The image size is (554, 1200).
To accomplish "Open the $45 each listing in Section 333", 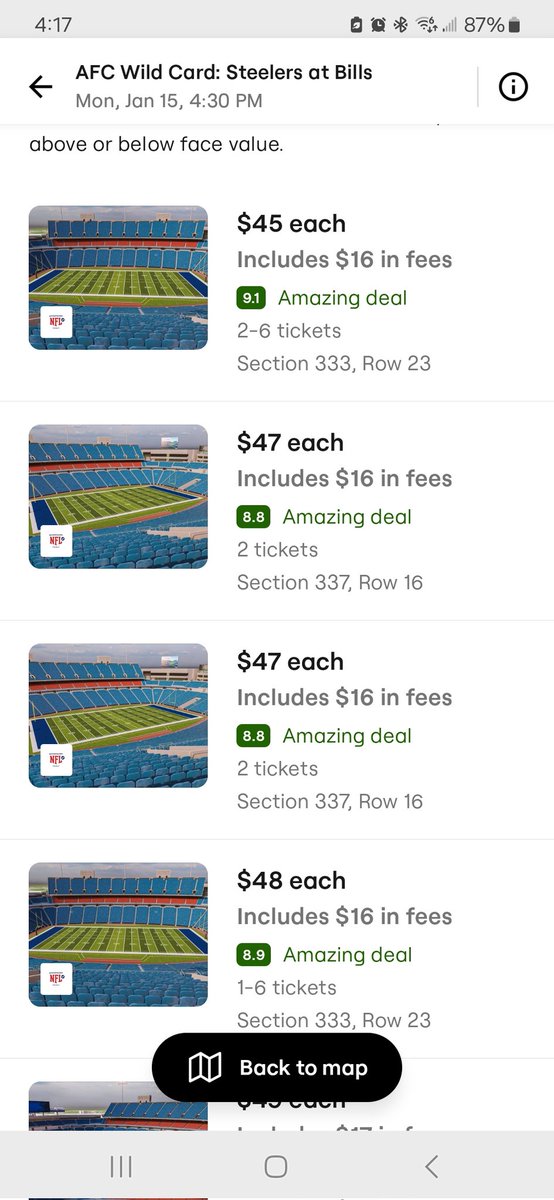I will tap(277, 292).
